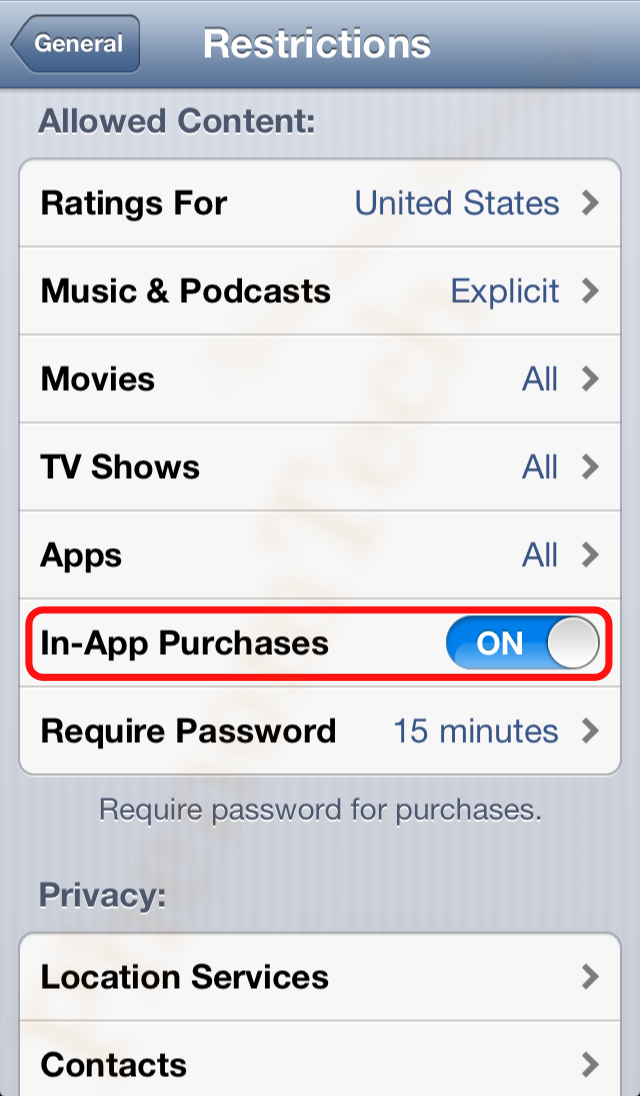Open Location Services privacy settings
This screenshot has height=1096, width=640.
pyautogui.click(x=320, y=977)
